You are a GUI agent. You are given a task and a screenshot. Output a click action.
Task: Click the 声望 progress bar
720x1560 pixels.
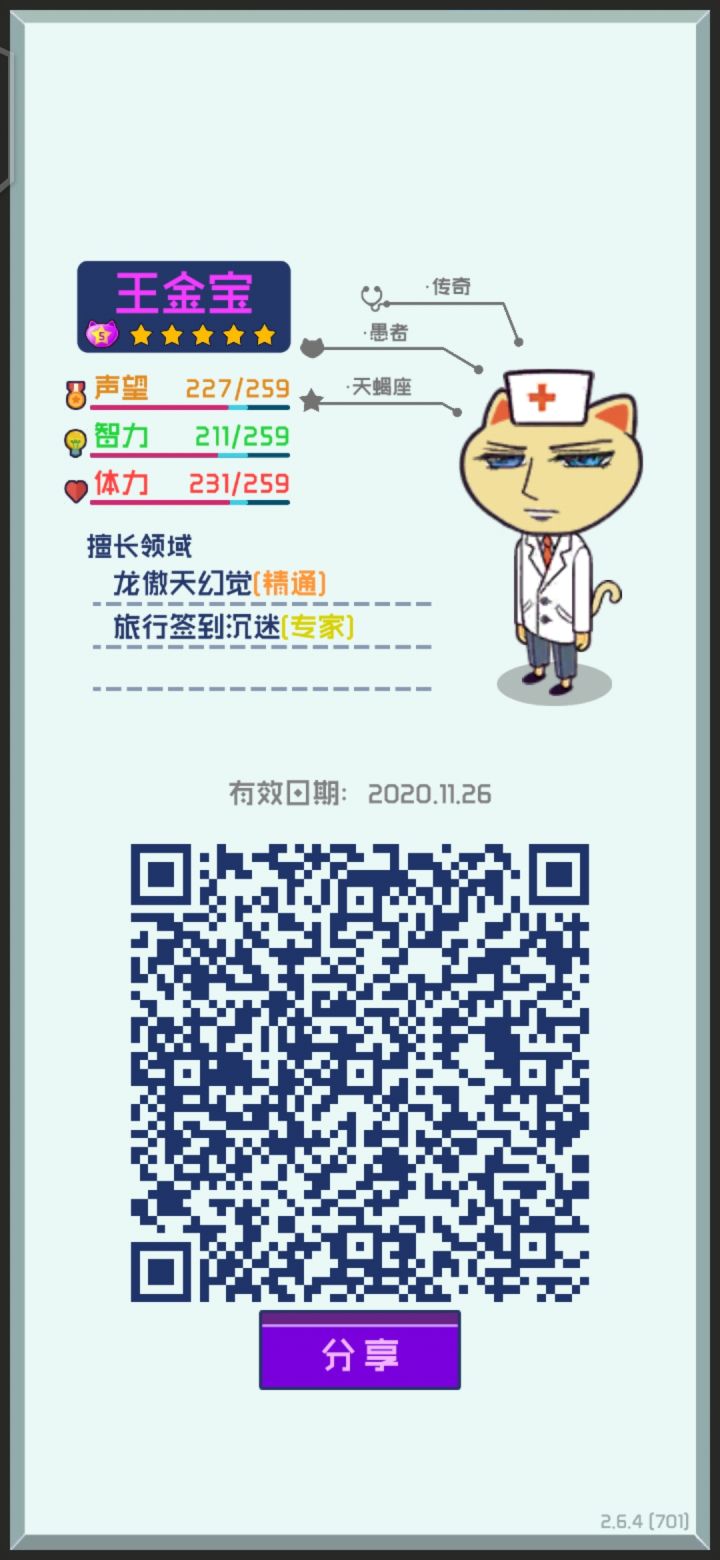[x=190, y=409]
